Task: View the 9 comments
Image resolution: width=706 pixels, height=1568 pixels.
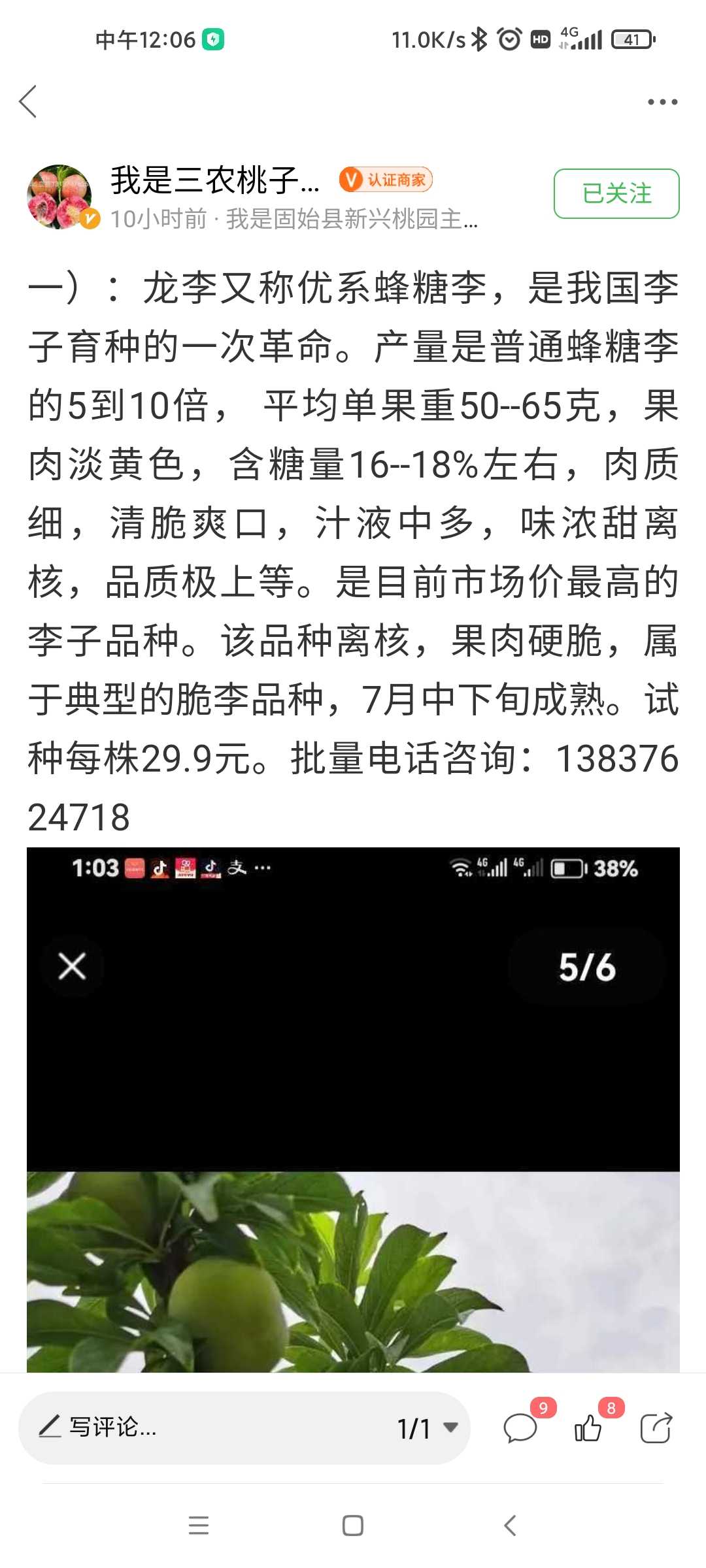Action: click(x=521, y=1428)
